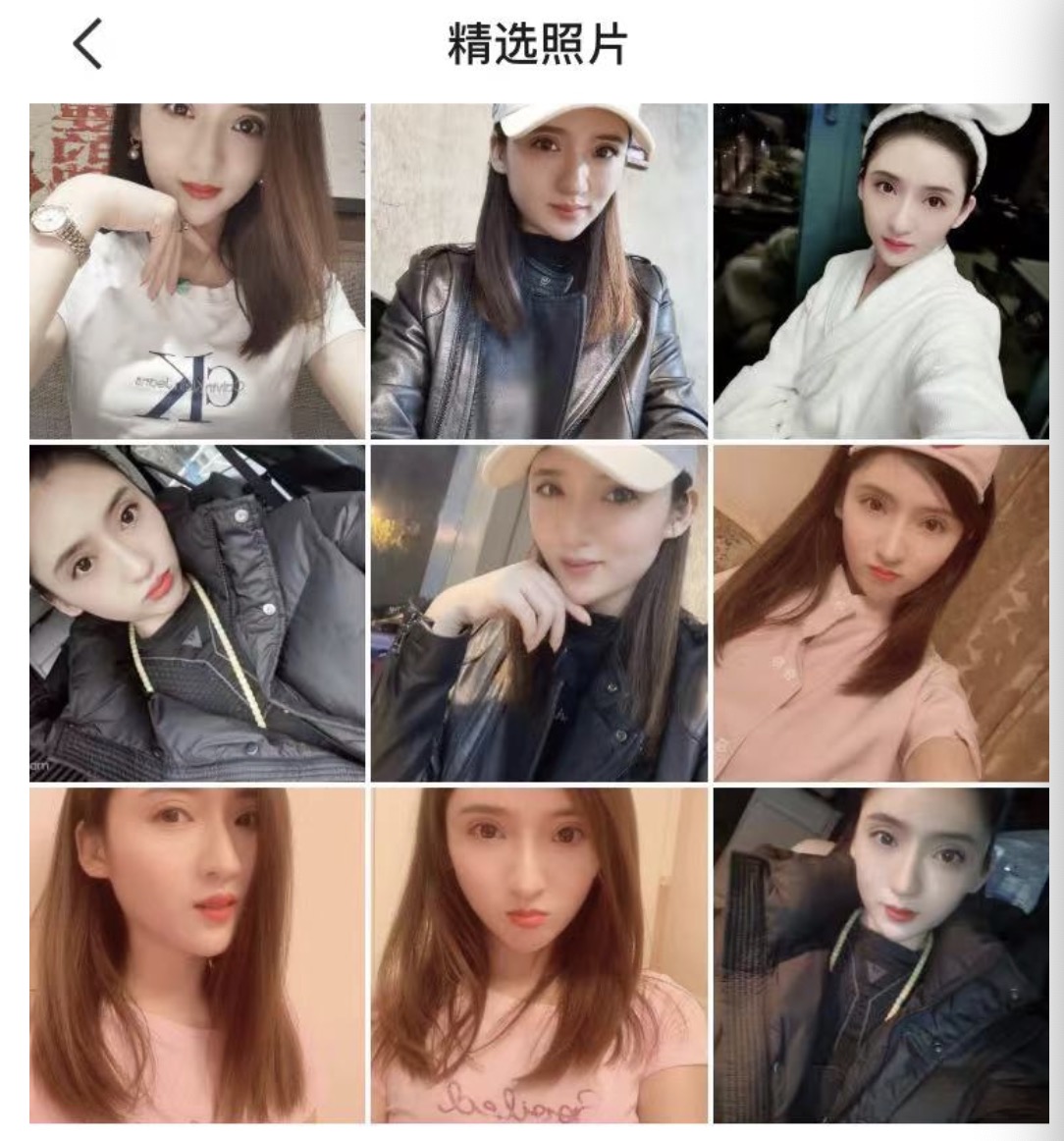The image size is (1064, 1141).
Task: Open the close-up photo in the plain pink top
Action: click(196, 954)
